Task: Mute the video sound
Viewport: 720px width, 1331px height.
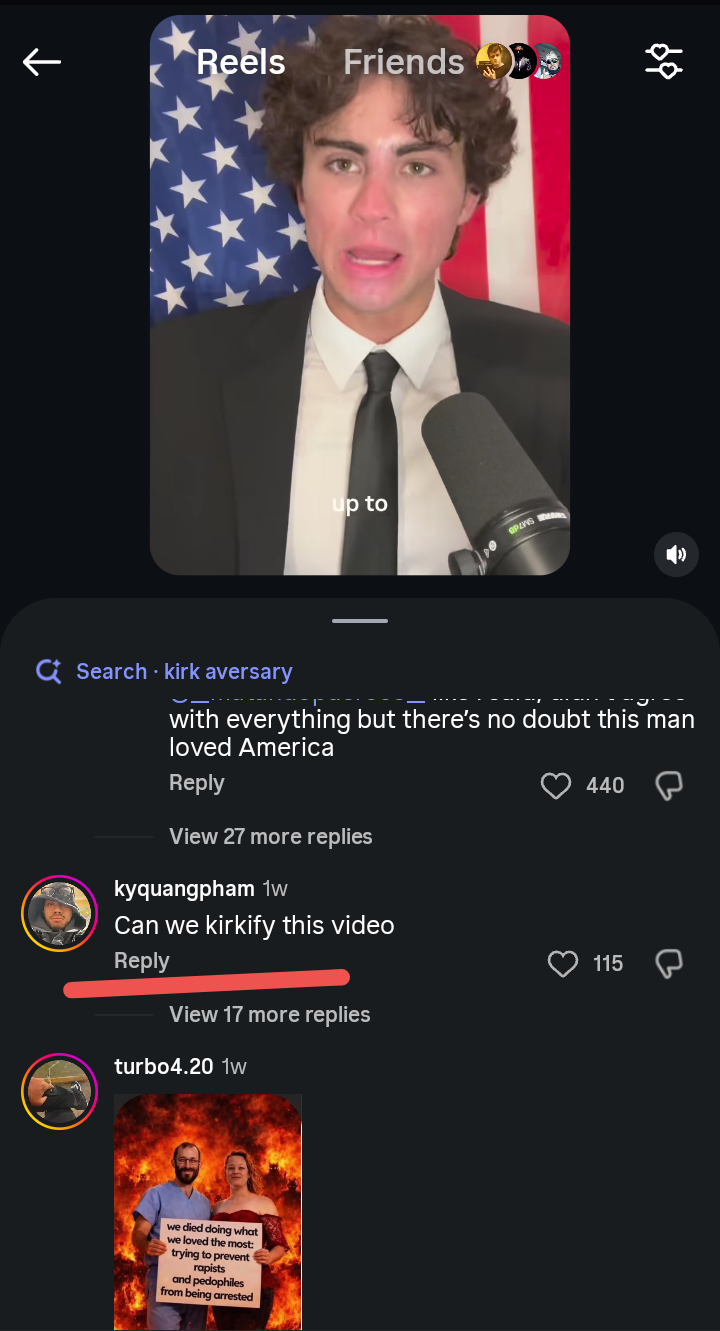Action: (x=676, y=554)
